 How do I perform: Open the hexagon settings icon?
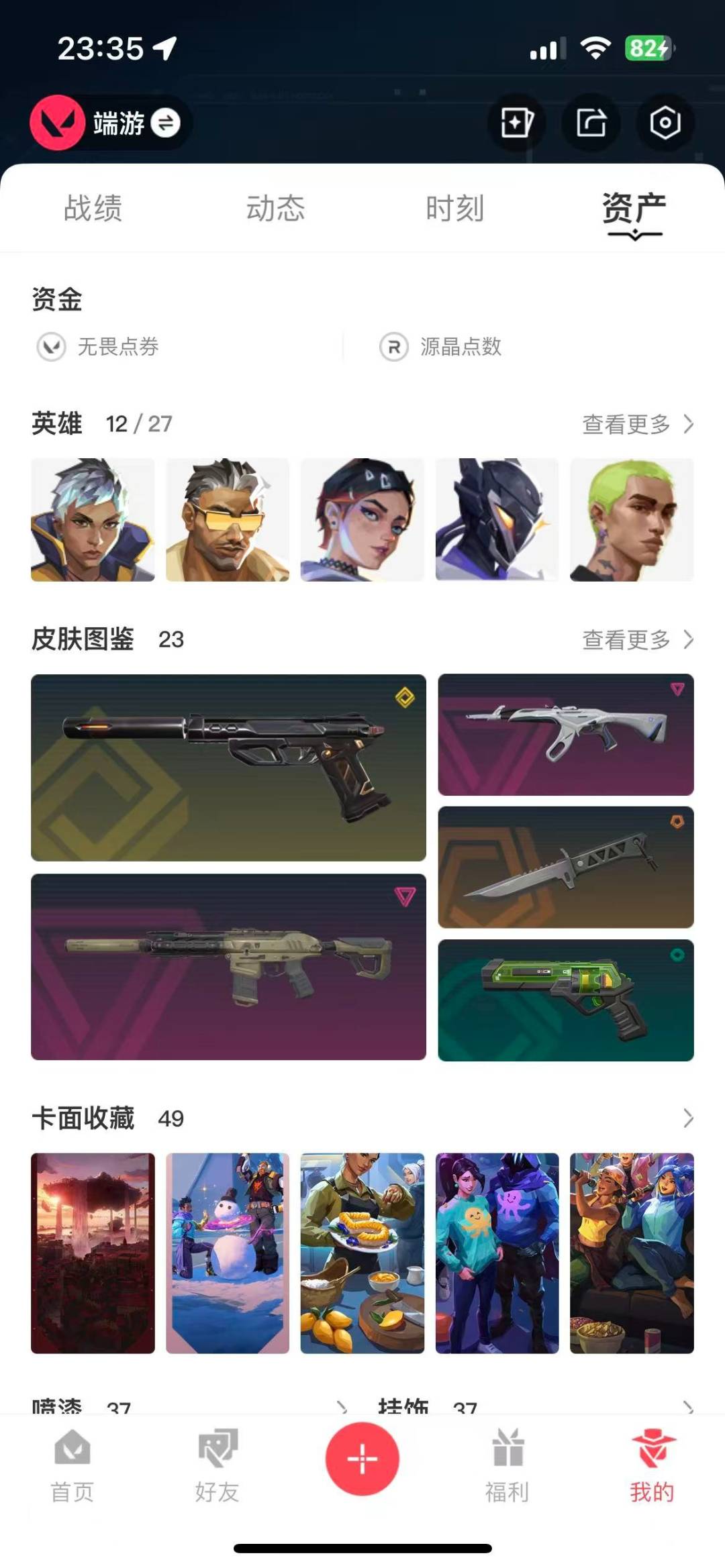click(x=665, y=123)
